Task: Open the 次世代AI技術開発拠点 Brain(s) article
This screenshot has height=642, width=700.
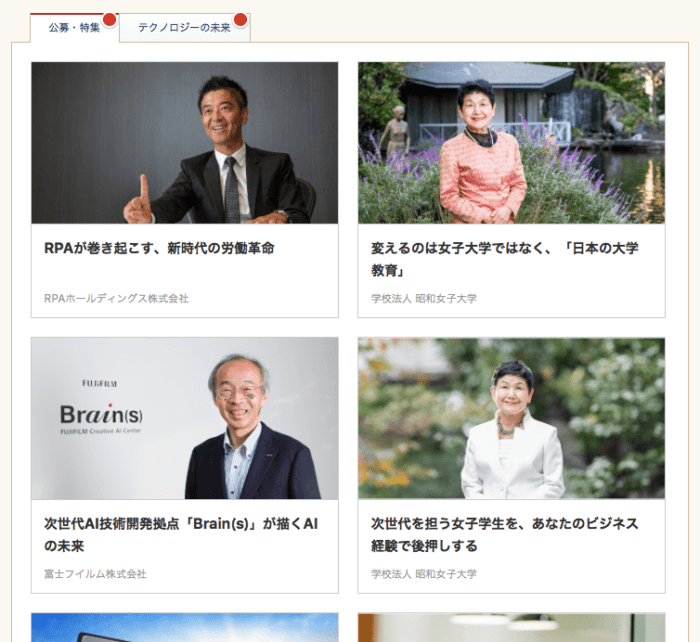Action: coord(181,534)
